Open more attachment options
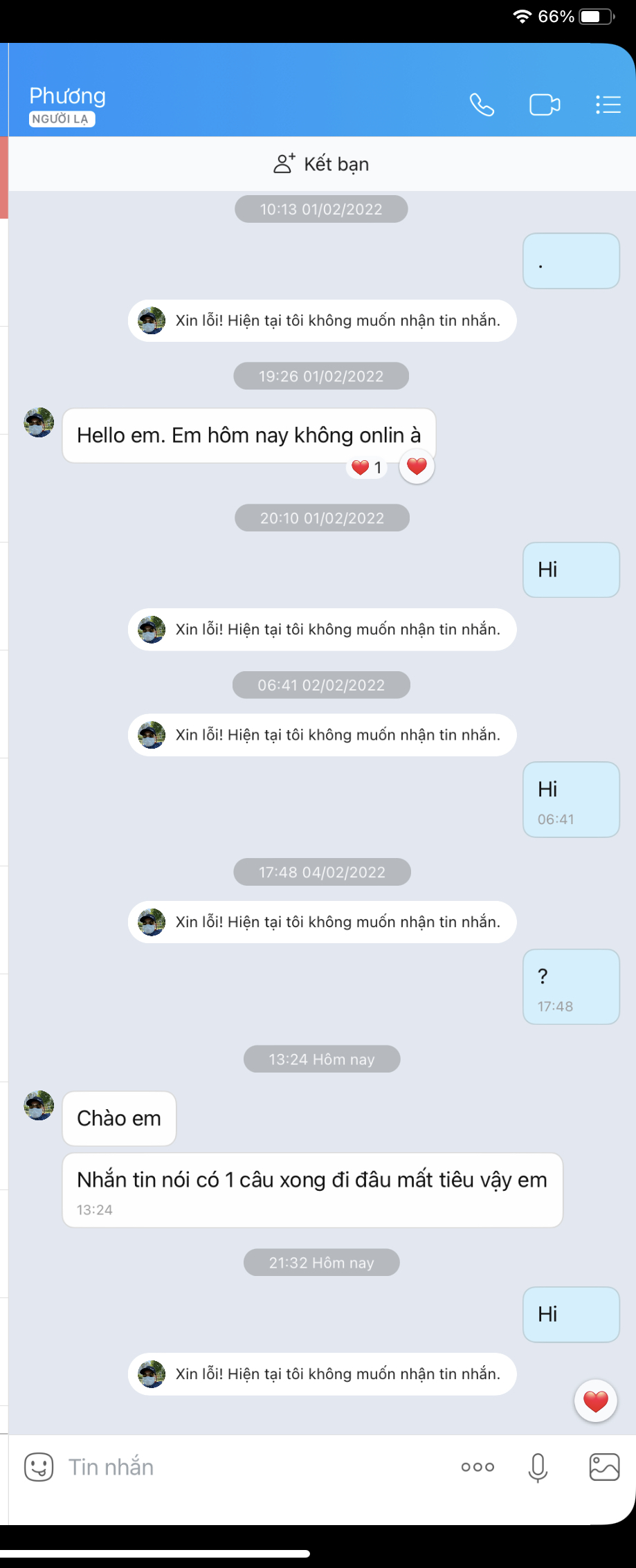636x1568 pixels. pyautogui.click(x=478, y=1466)
